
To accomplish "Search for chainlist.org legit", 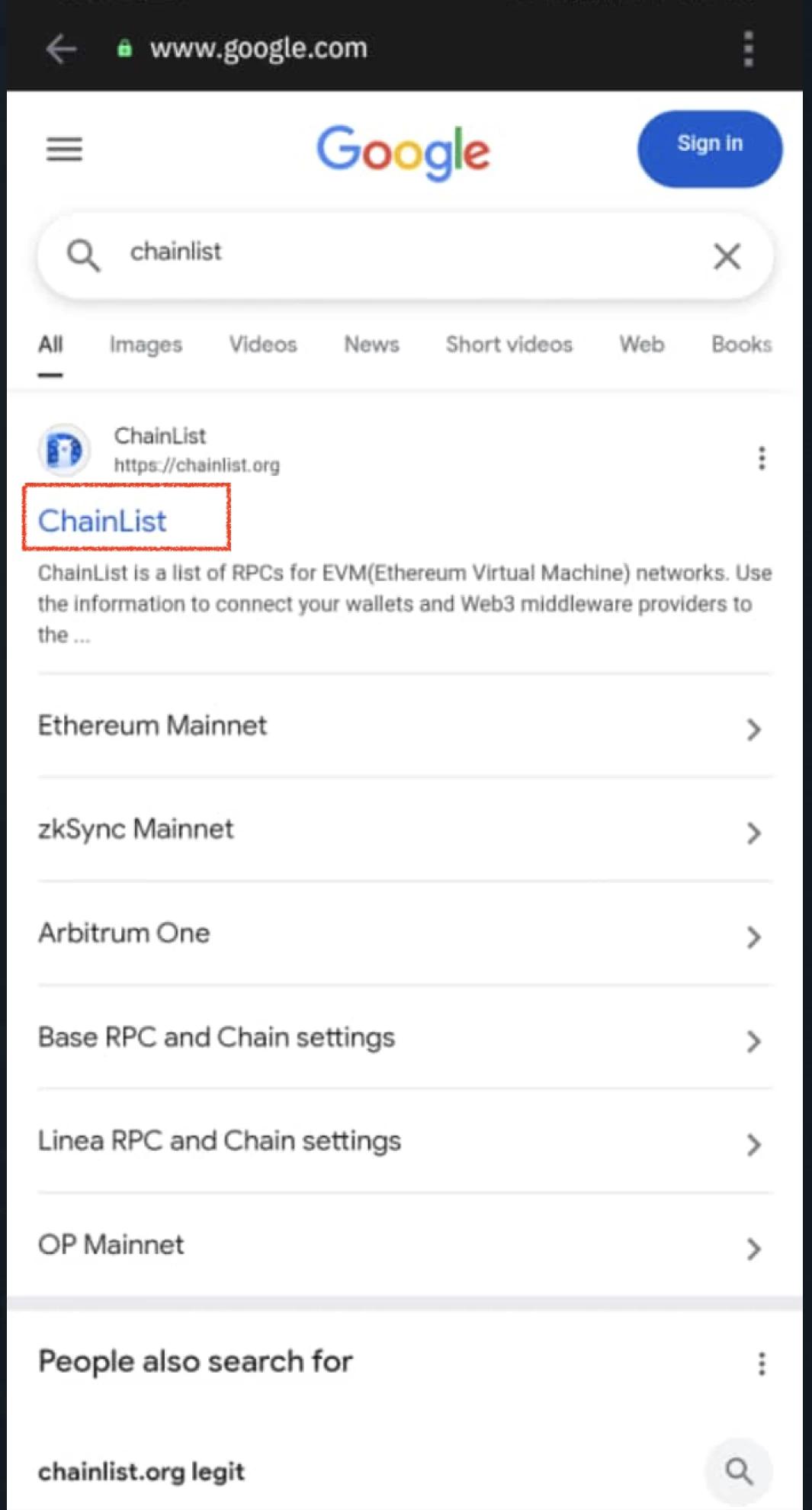I will coord(142,1471).
